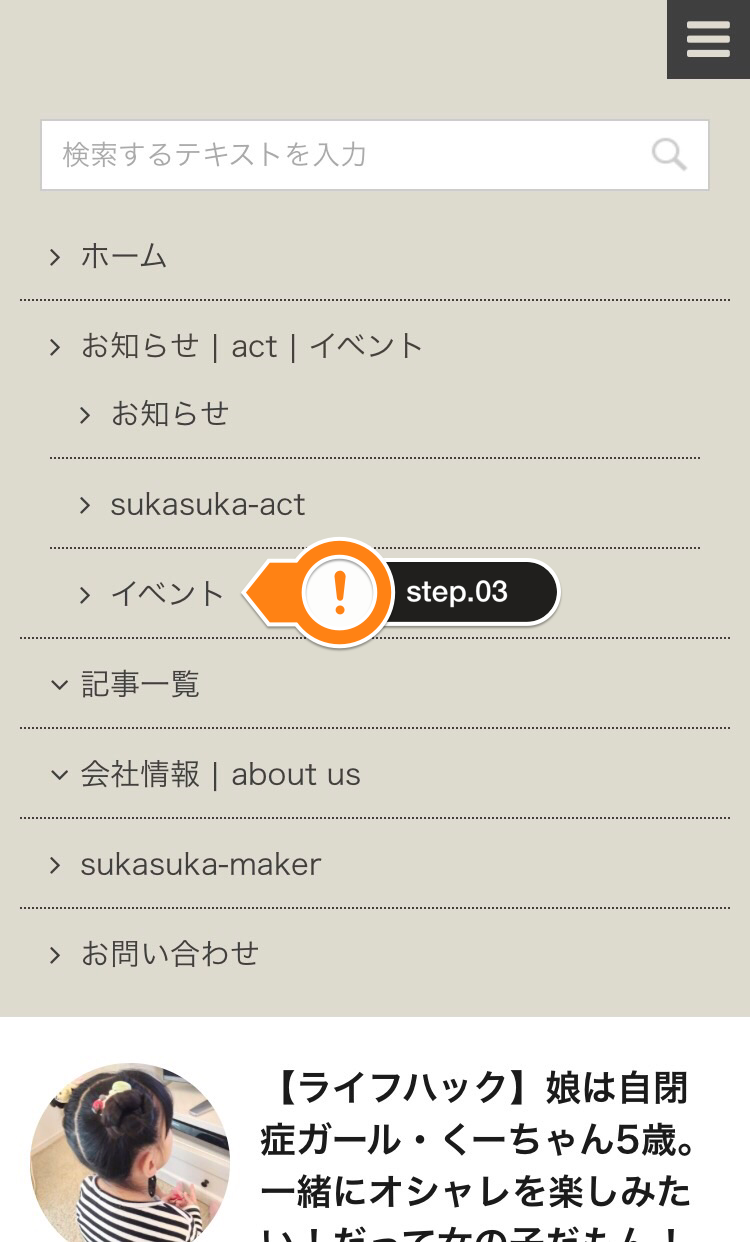The width and height of the screenshot is (750, 1242).
Task: Expand 会社情報 | about us menu
Action: (220, 774)
